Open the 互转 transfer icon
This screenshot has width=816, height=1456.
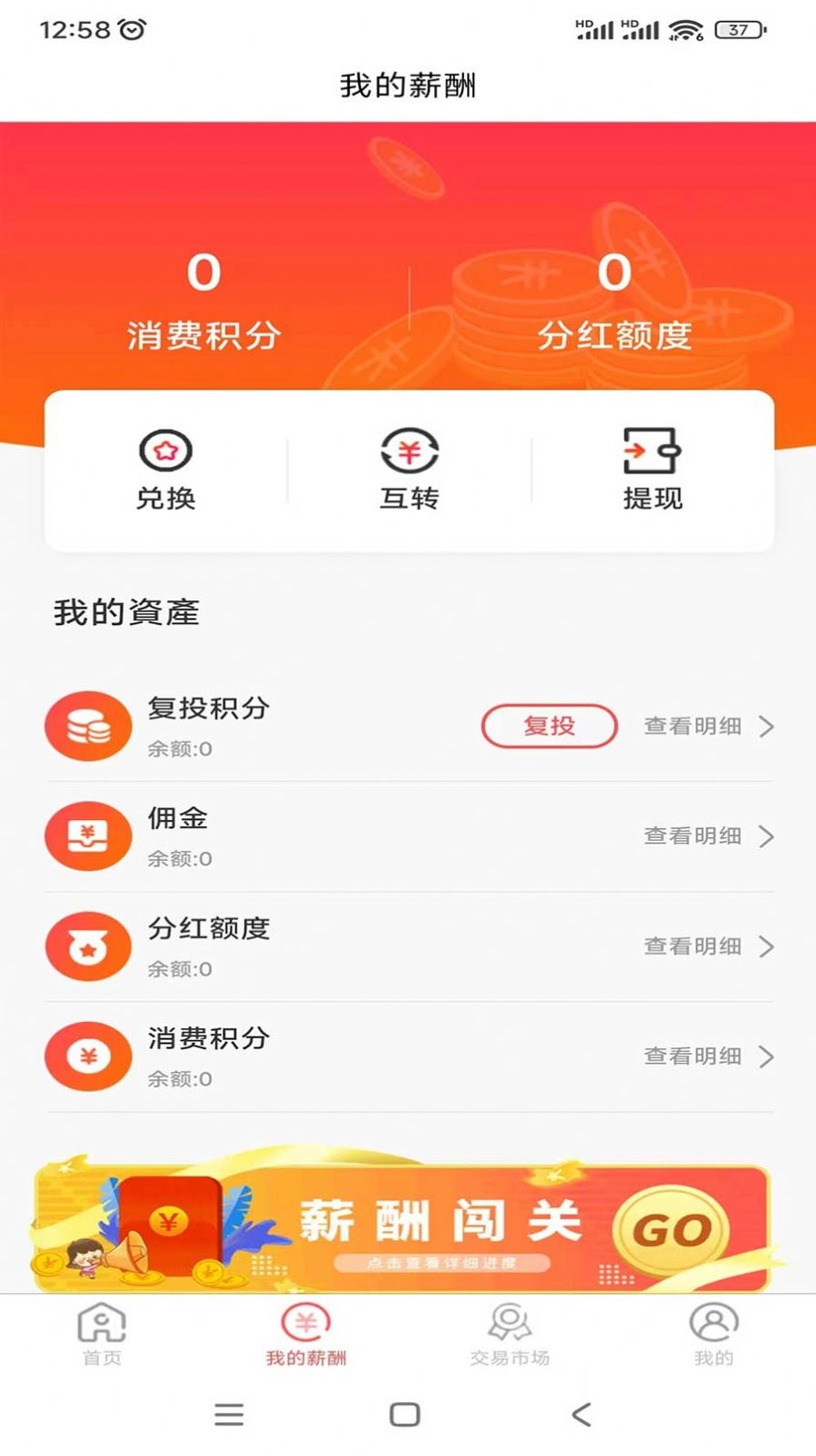[x=408, y=450]
